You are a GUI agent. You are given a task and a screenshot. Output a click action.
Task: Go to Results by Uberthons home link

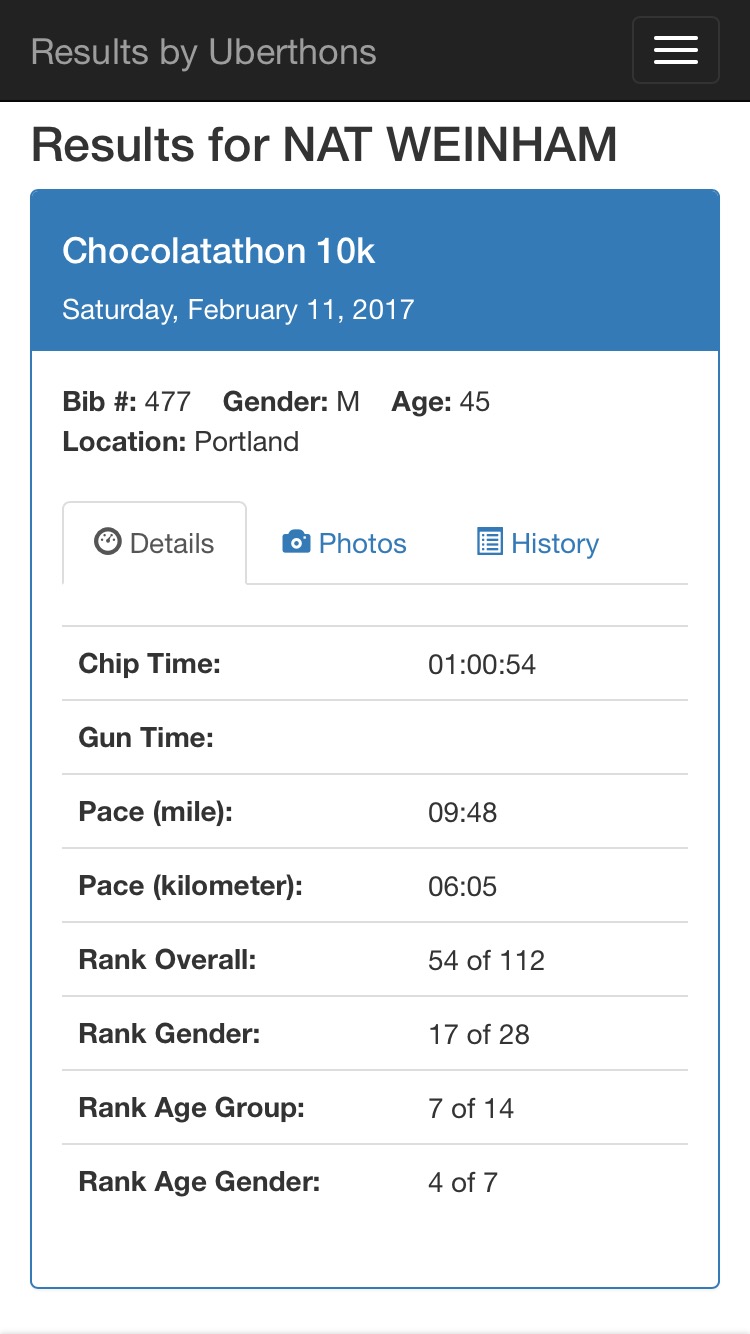(x=203, y=52)
